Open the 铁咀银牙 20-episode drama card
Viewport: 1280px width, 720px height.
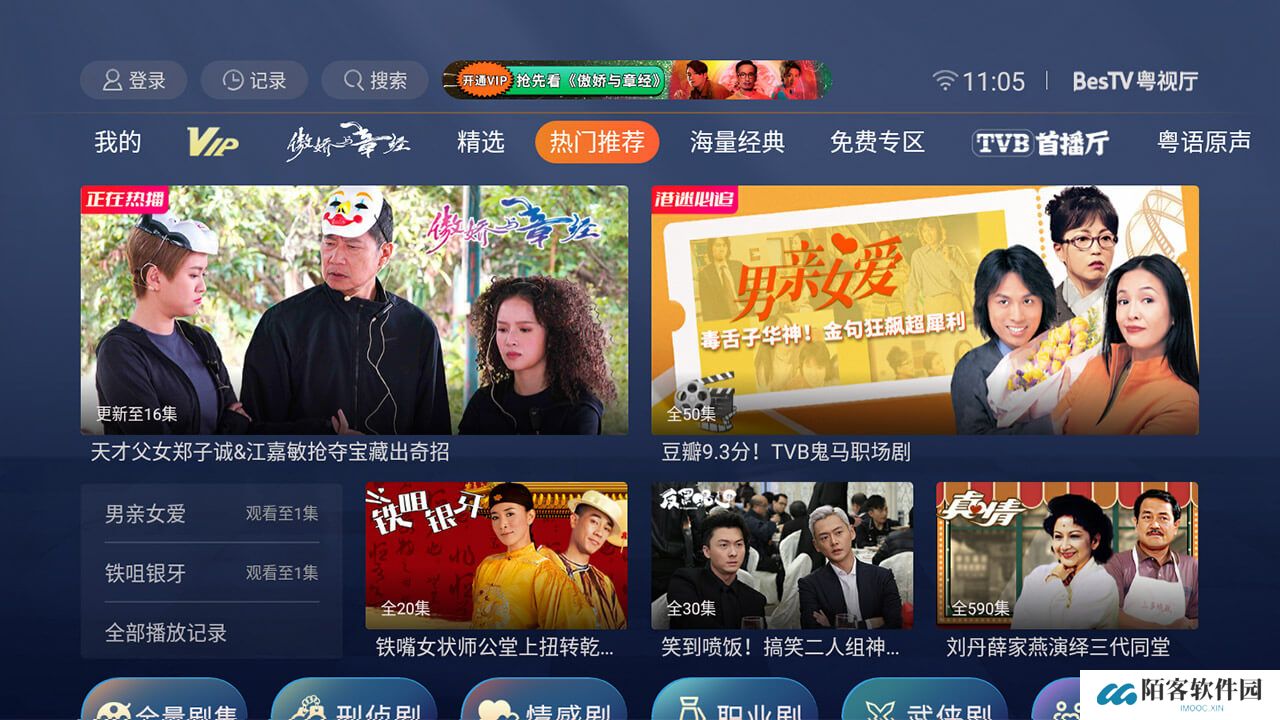pos(496,556)
